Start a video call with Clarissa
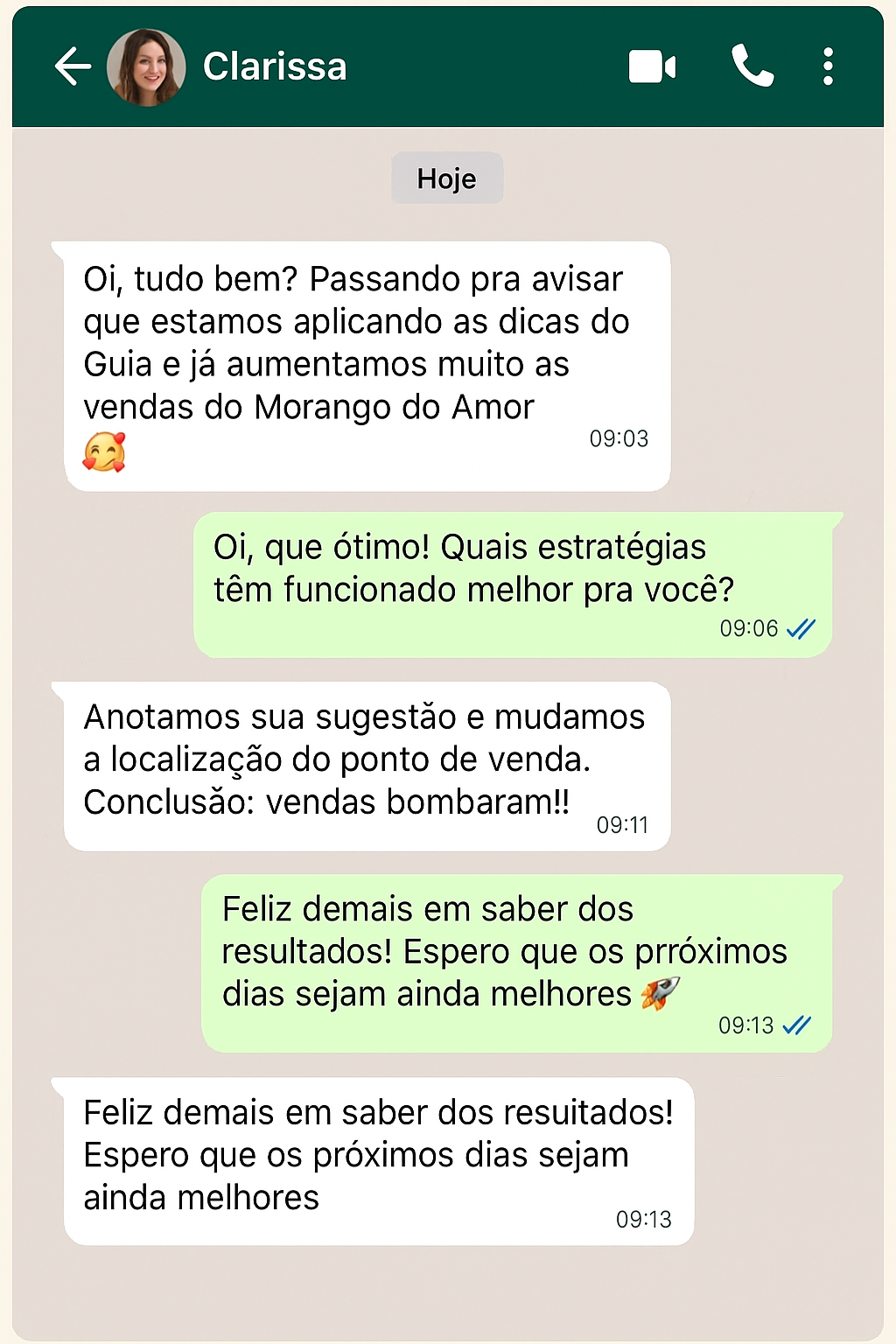The image size is (896, 1344). click(652, 67)
